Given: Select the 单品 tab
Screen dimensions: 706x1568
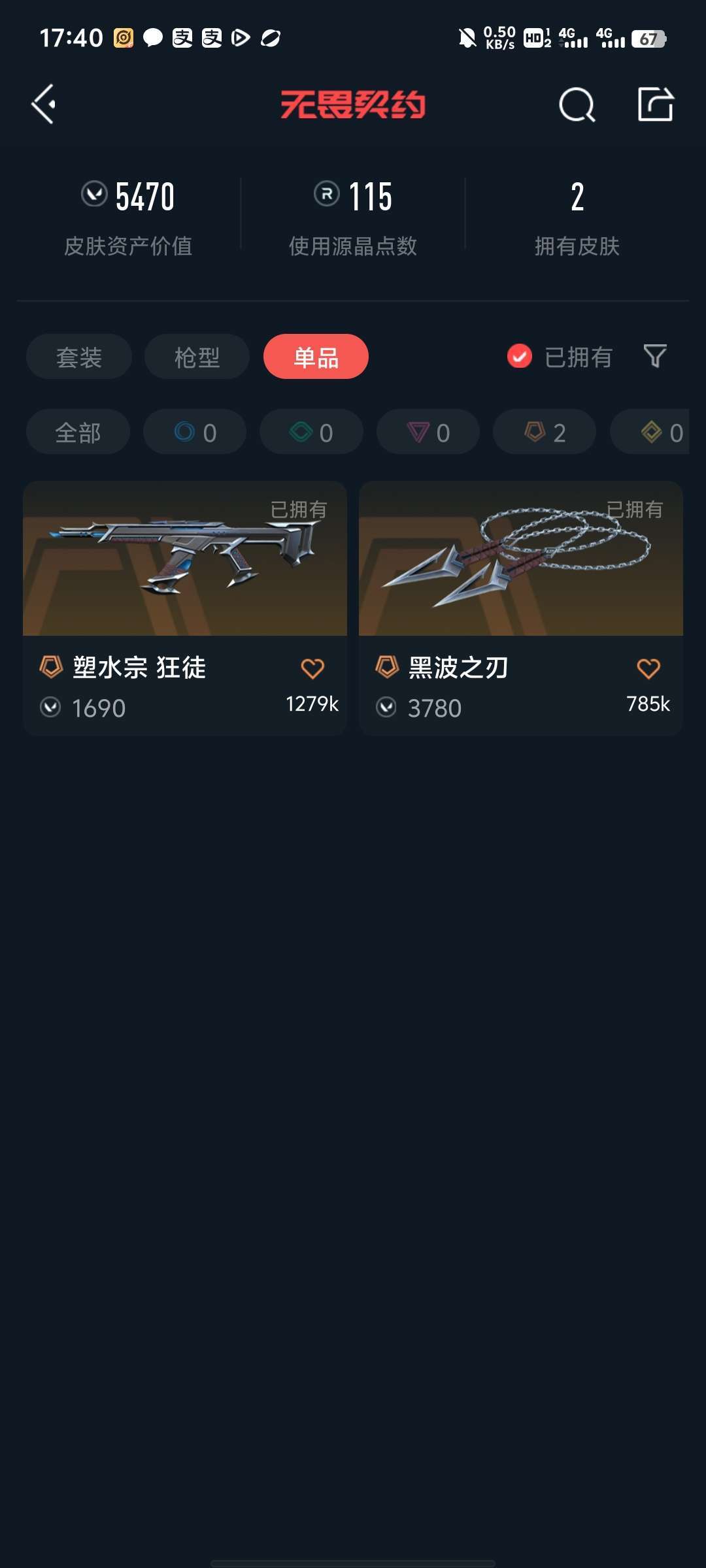Looking at the screenshot, I should click(x=316, y=357).
